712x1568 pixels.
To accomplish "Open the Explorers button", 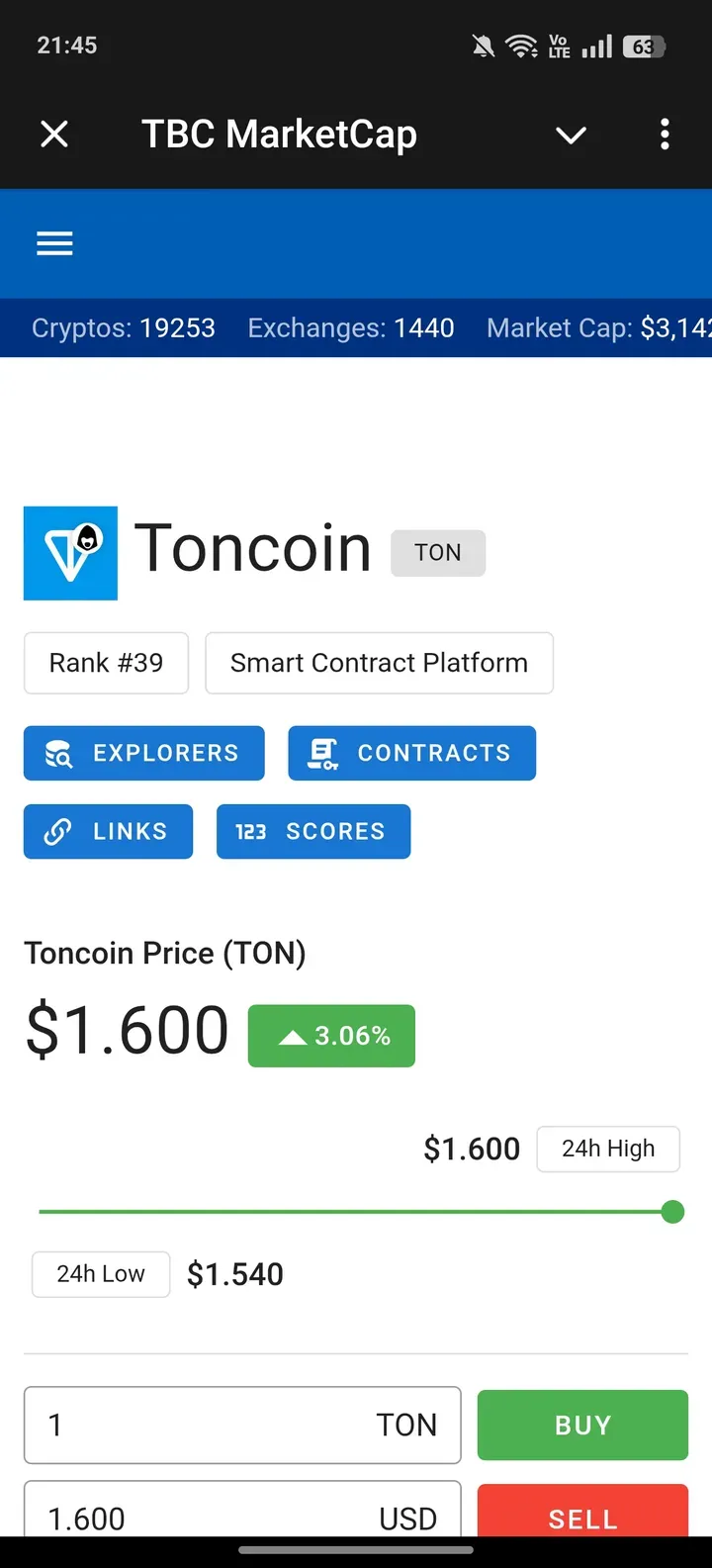I will tap(144, 753).
